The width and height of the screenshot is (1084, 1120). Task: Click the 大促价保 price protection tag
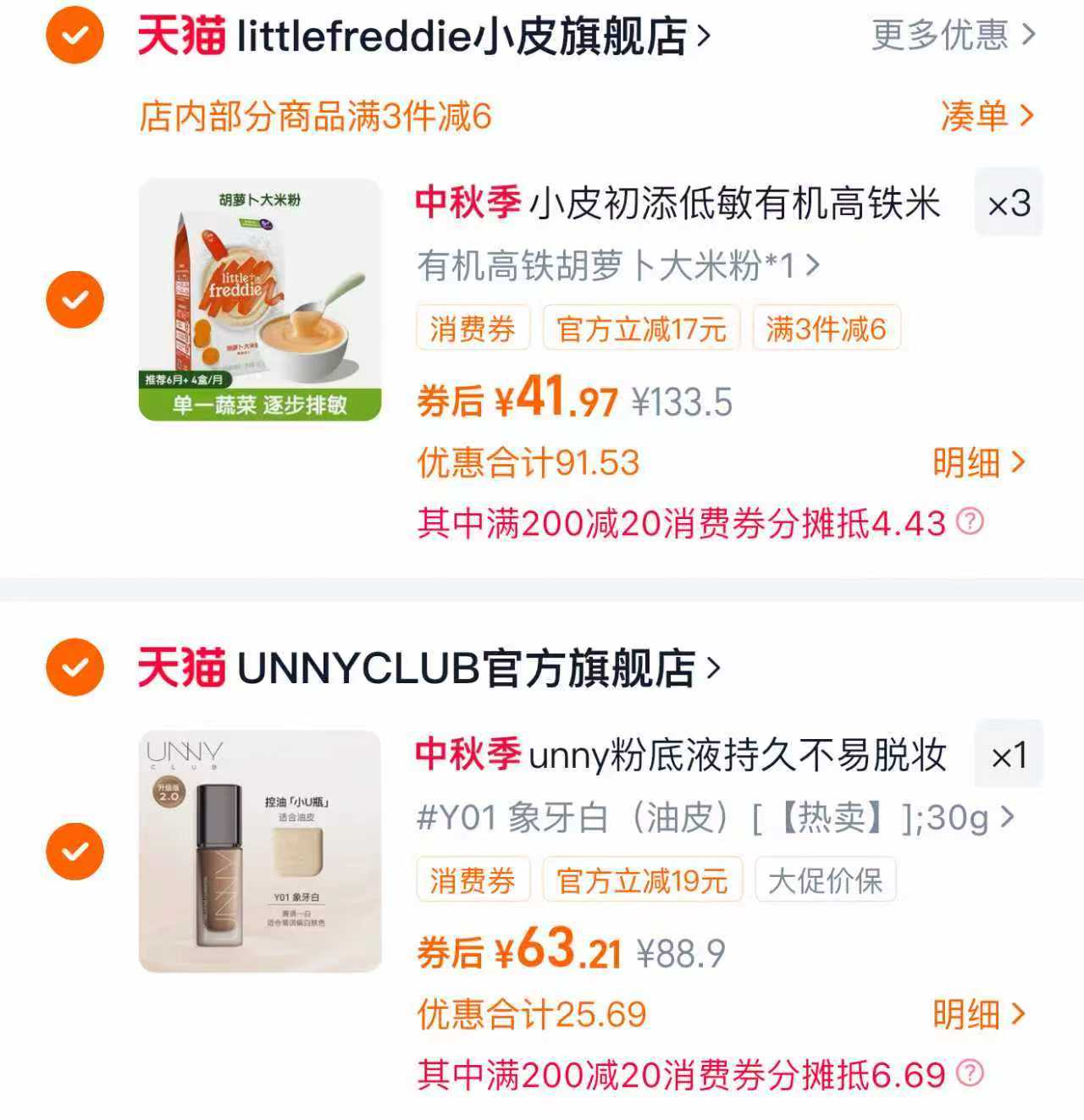click(825, 880)
